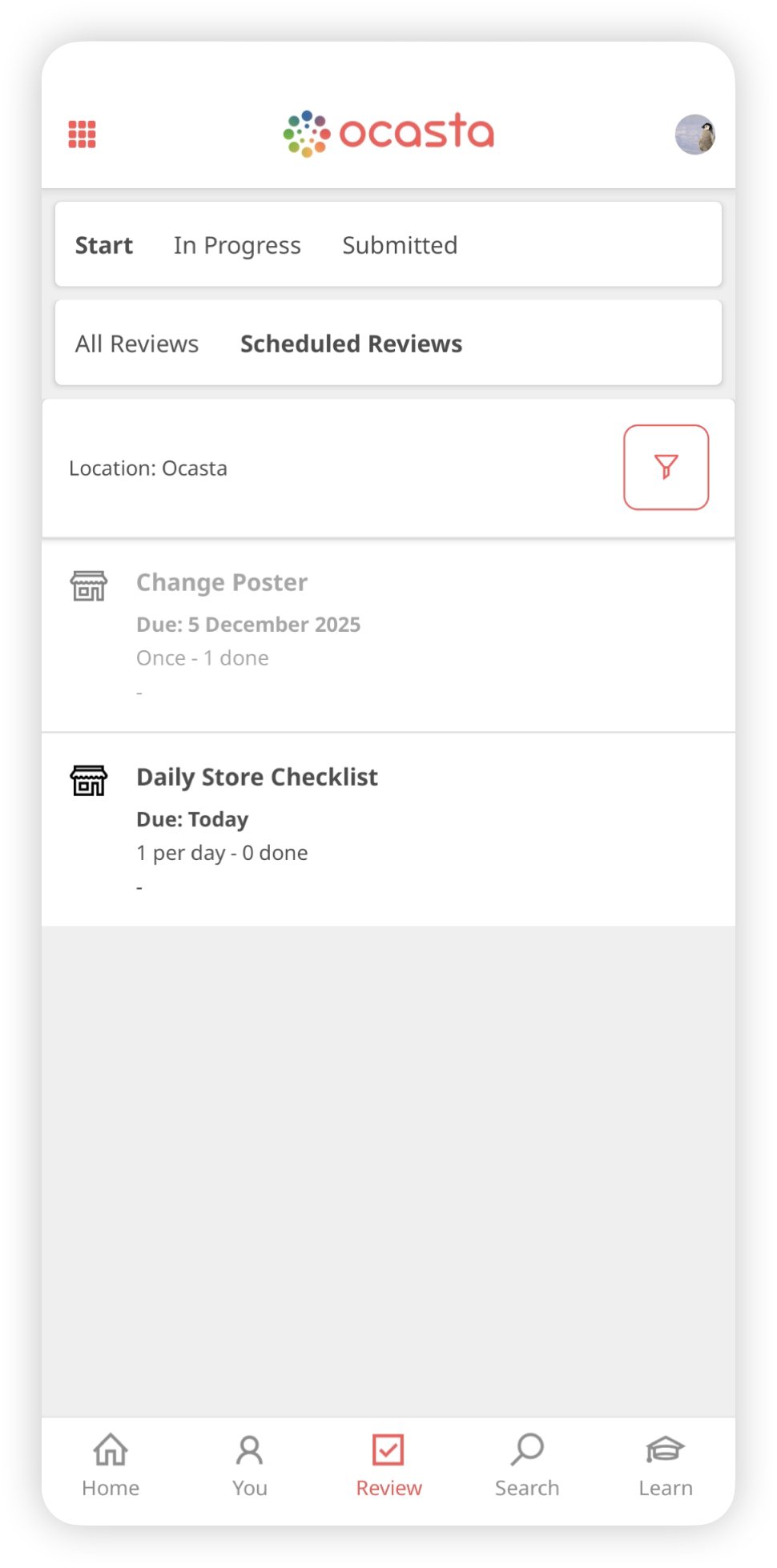Show All Reviews
This screenshot has height=1568, width=777.
(137, 344)
